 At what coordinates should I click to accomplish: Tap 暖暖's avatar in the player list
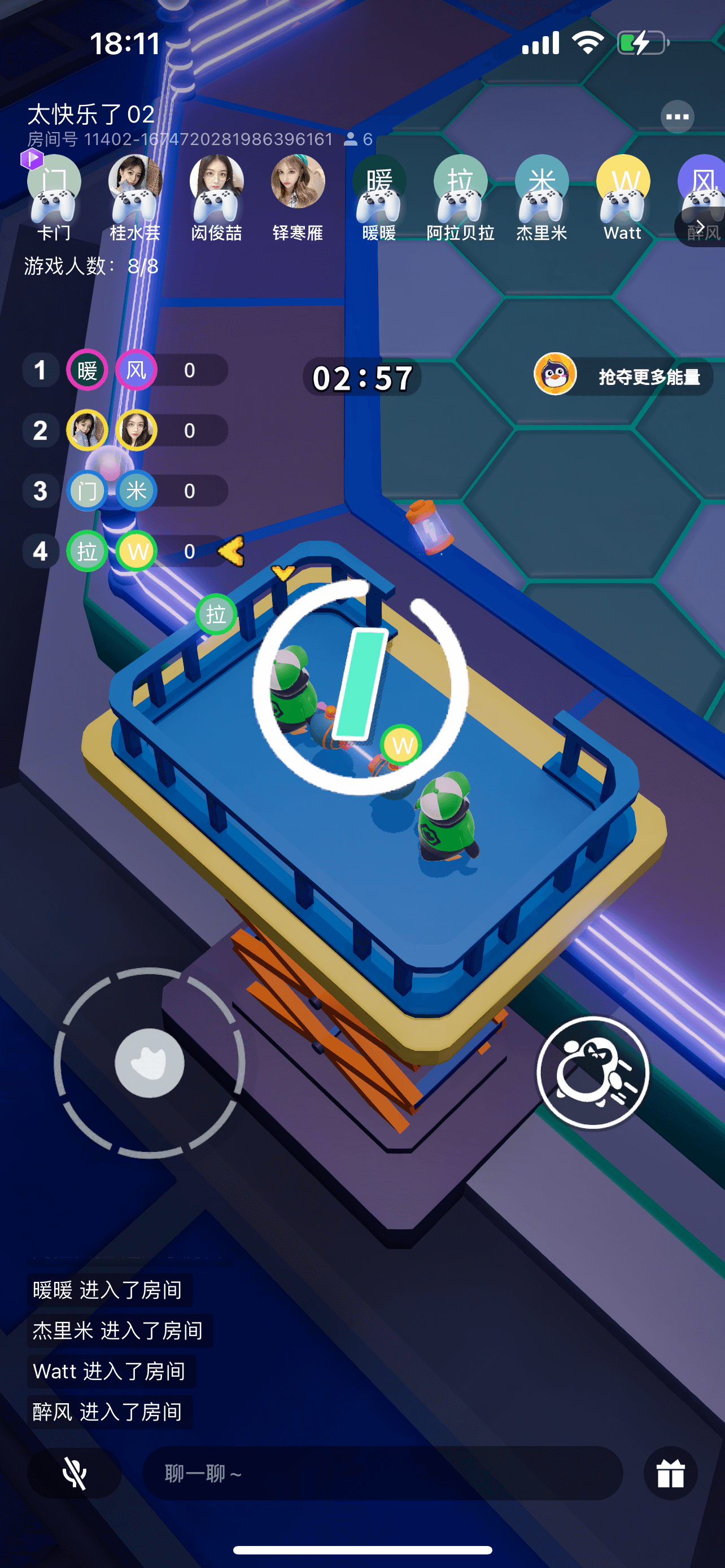pyautogui.click(x=379, y=182)
